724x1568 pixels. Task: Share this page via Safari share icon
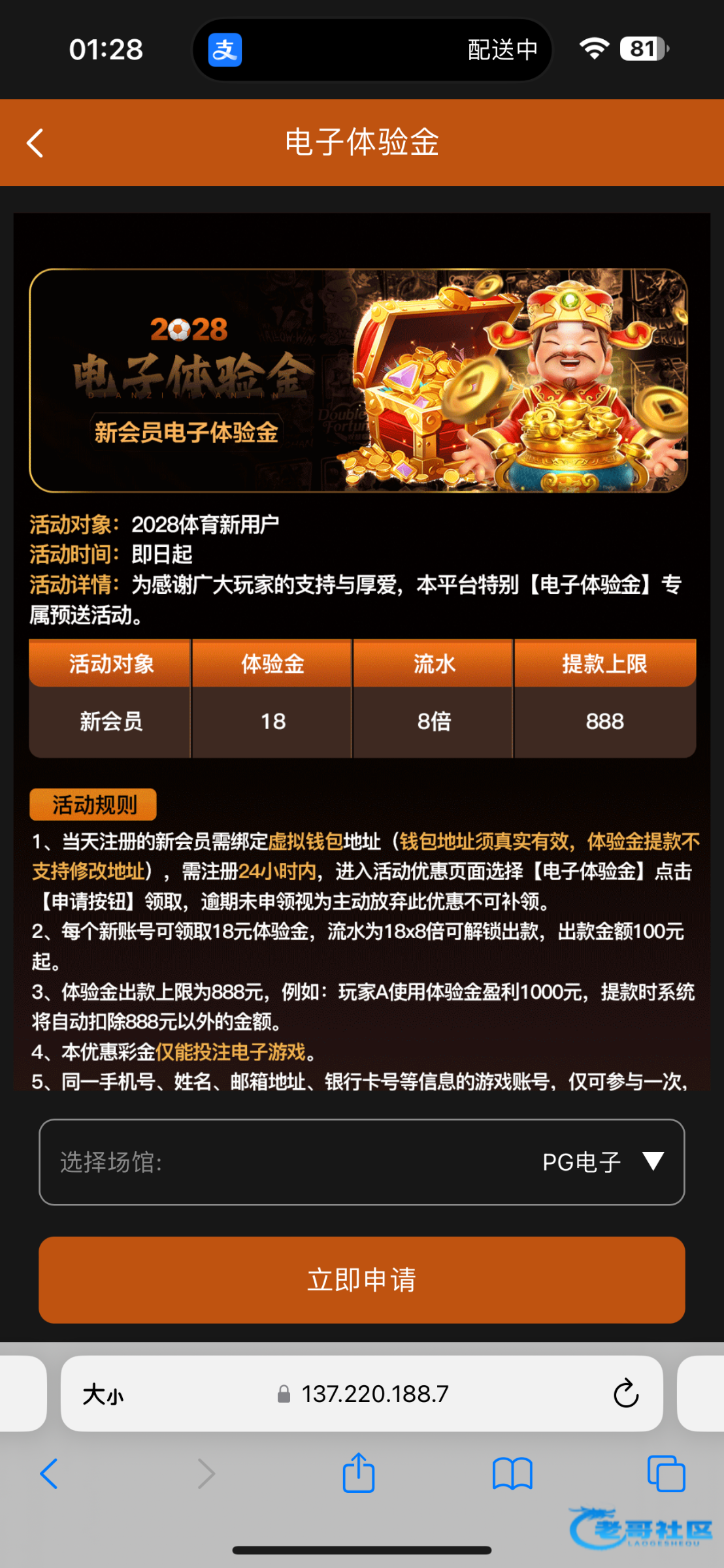(x=358, y=1473)
